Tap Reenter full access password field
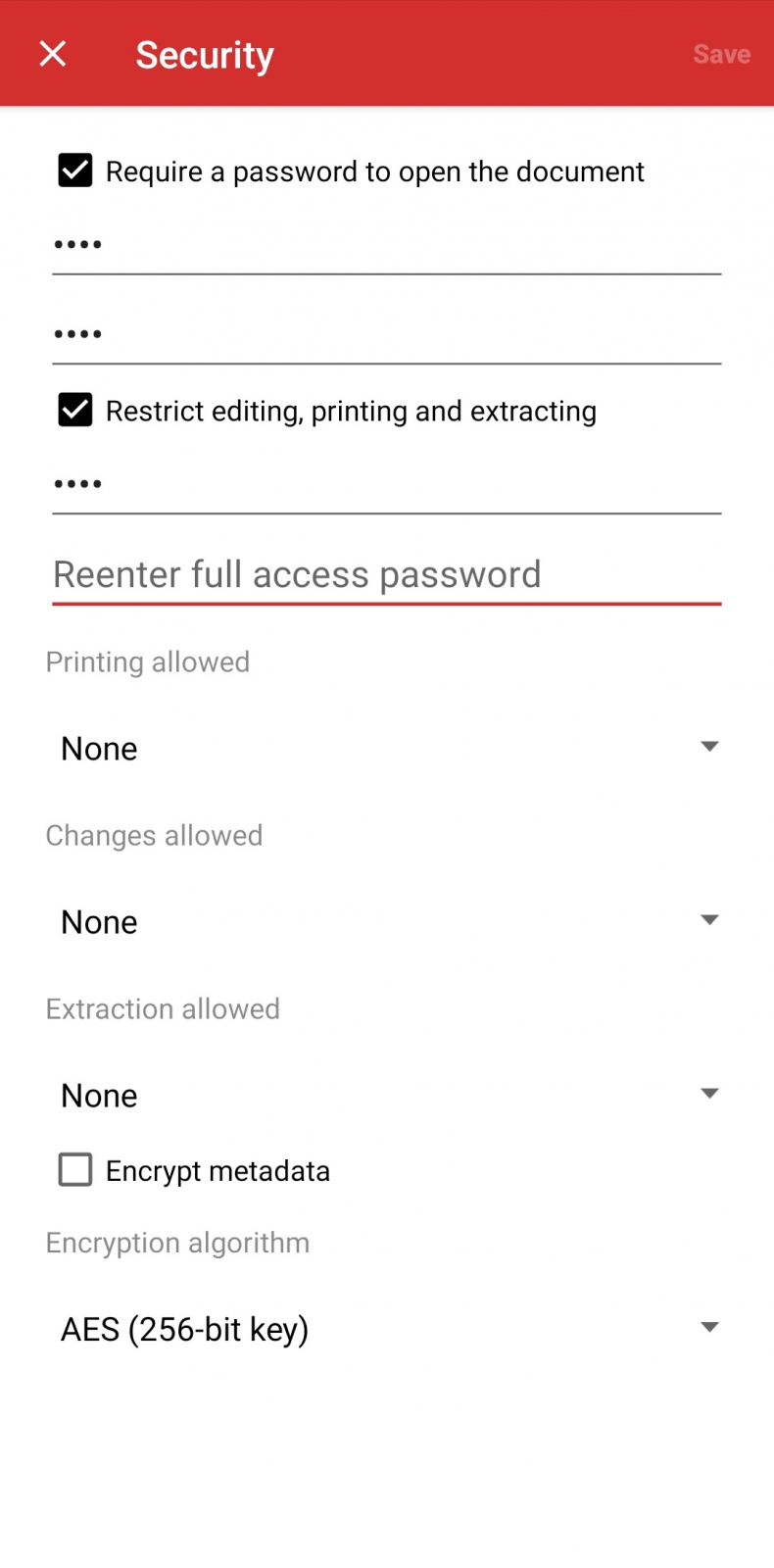The height and width of the screenshot is (1568, 774). (x=387, y=574)
